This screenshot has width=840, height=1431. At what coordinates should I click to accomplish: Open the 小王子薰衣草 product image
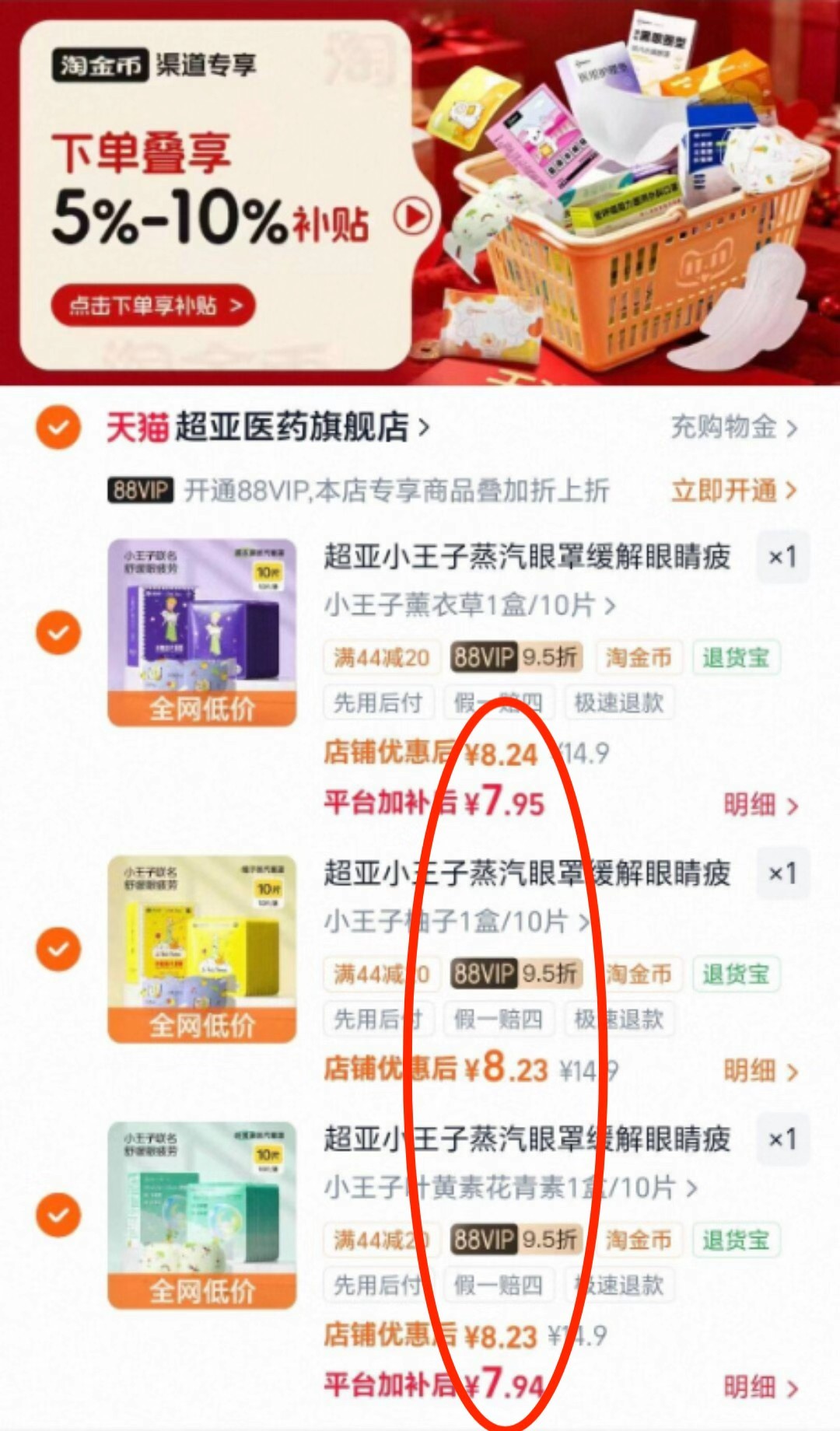point(202,632)
